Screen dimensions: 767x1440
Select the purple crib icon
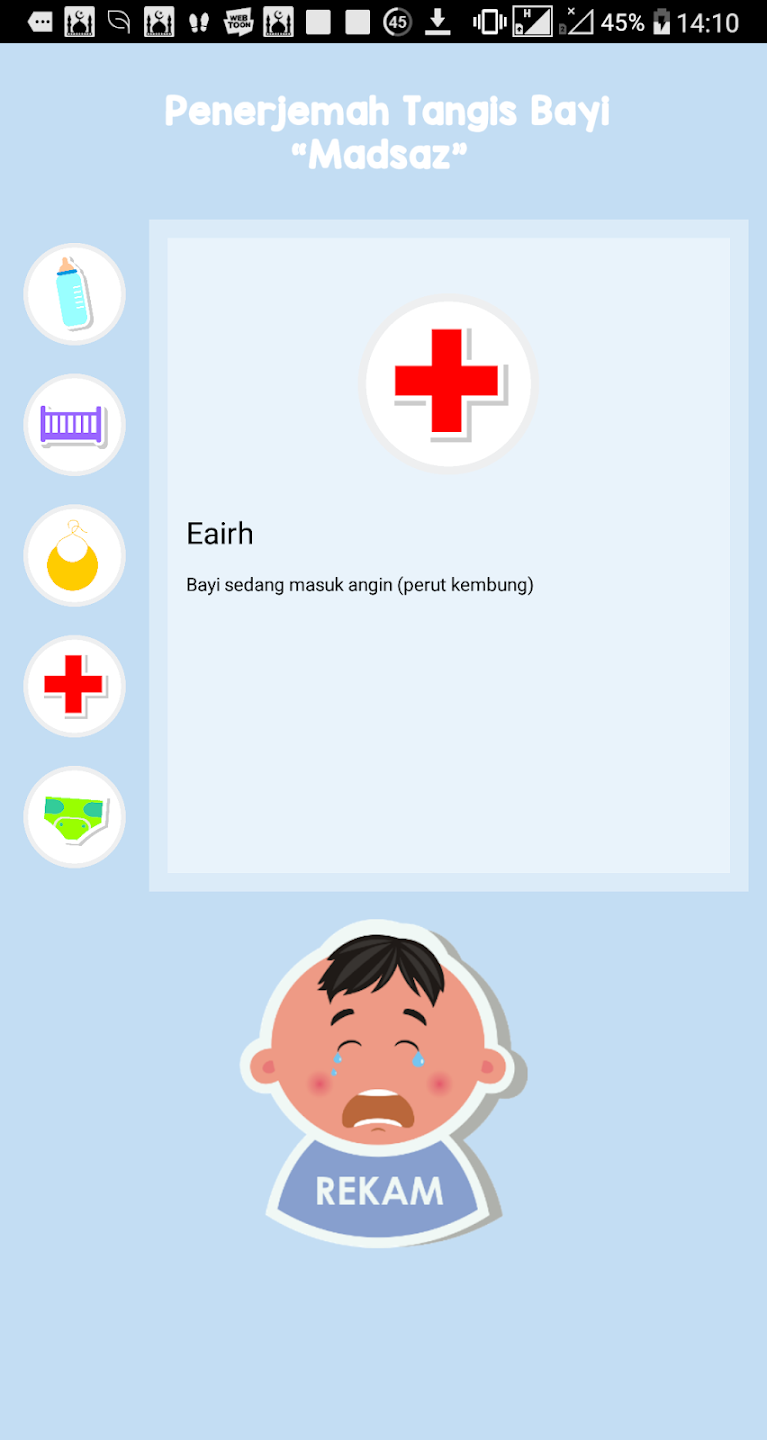[x=74, y=425]
